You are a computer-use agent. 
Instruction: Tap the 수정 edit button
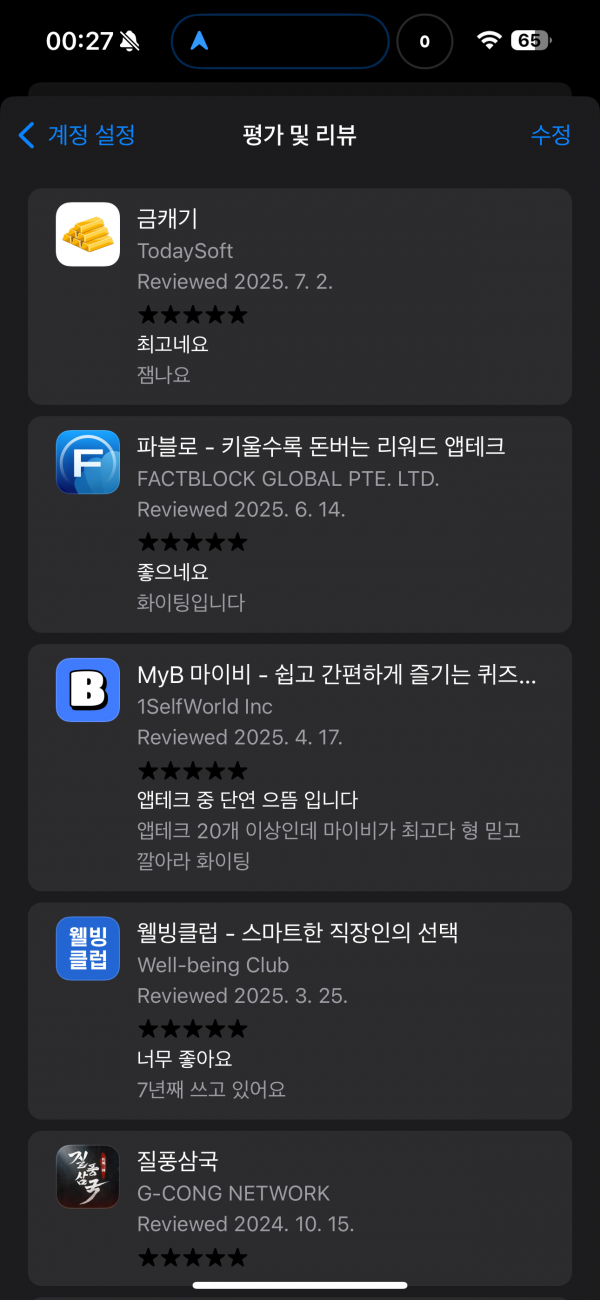tap(550, 135)
